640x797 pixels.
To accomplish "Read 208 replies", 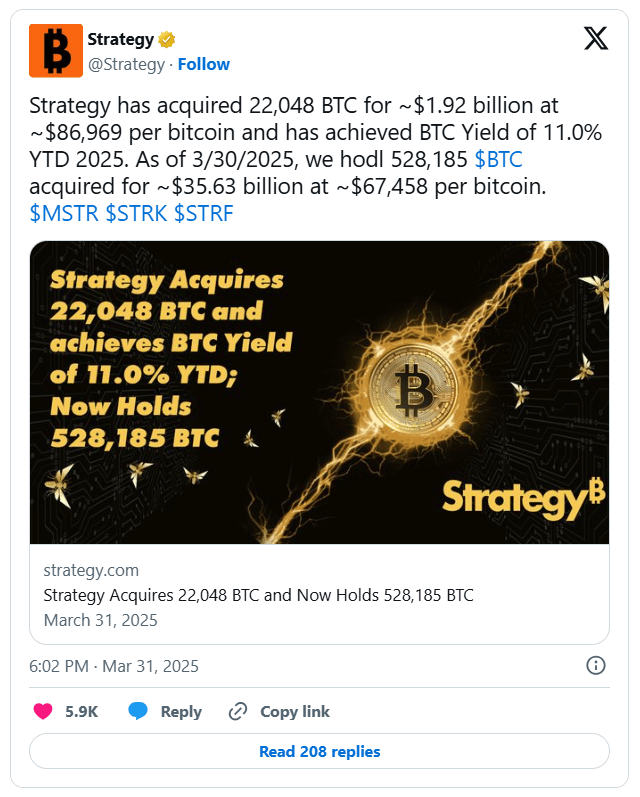I will [319, 751].
